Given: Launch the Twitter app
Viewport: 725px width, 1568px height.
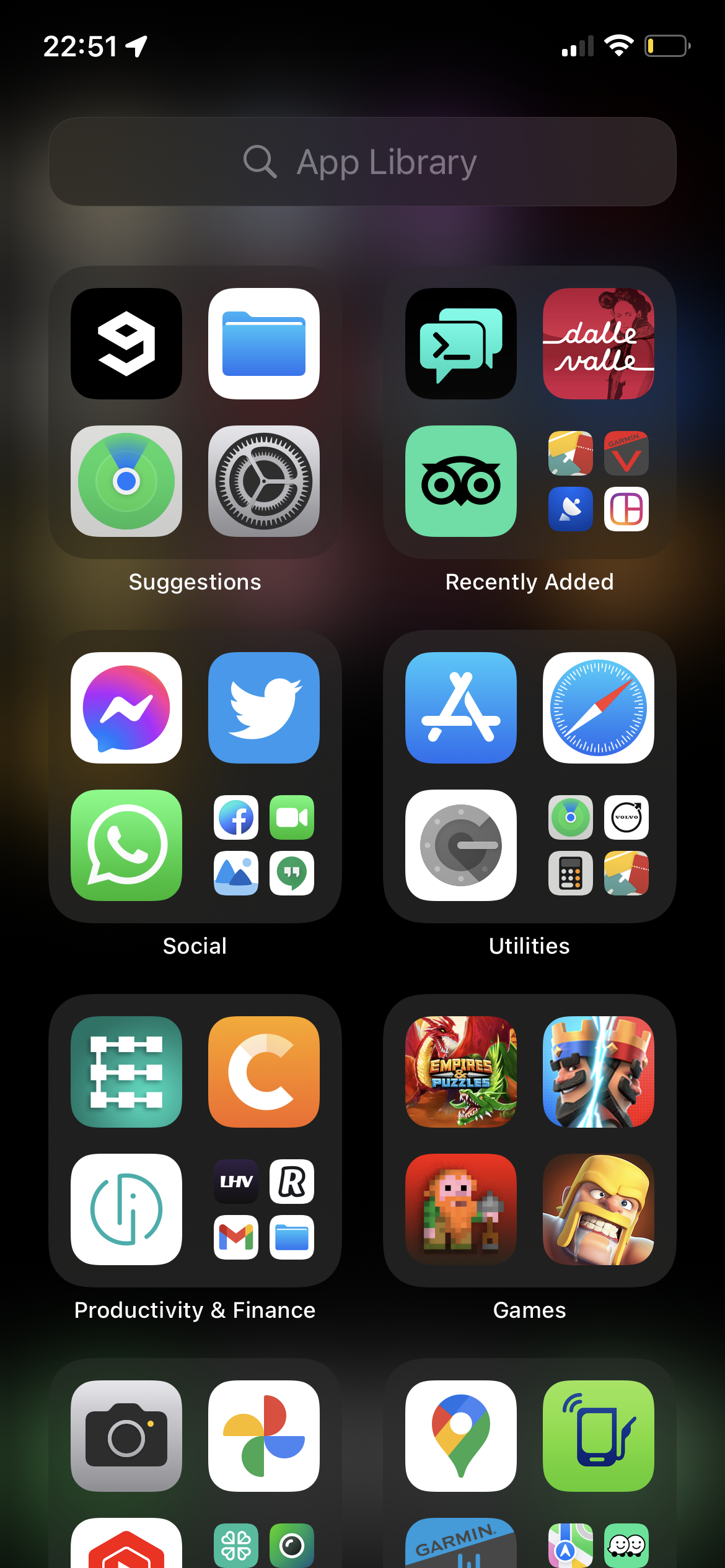Looking at the screenshot, I should (264, 708).
